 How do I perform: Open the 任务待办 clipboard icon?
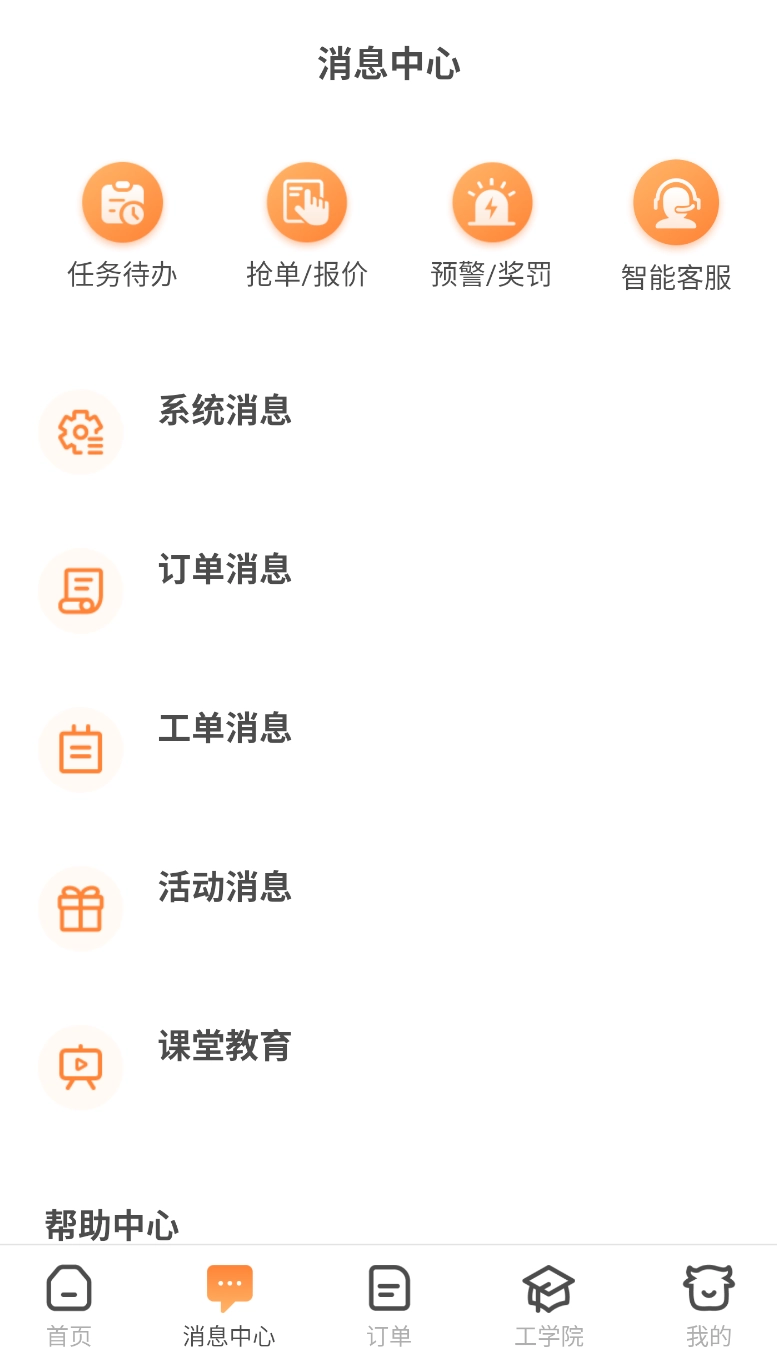tap(122, 200)
